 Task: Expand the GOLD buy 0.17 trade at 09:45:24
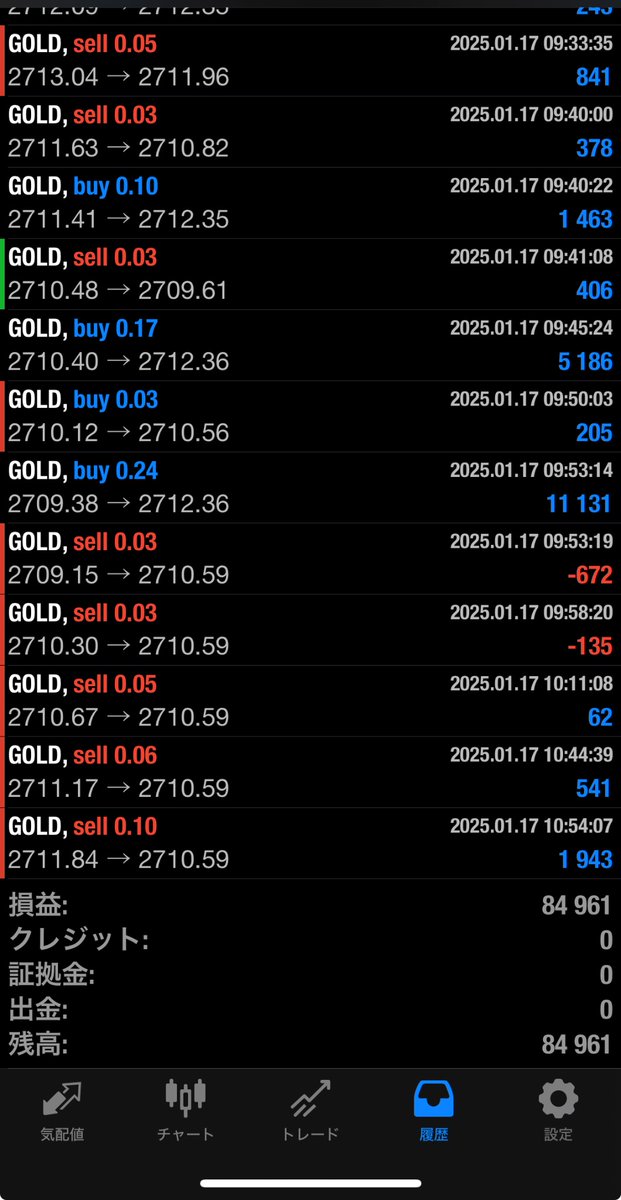310,345
